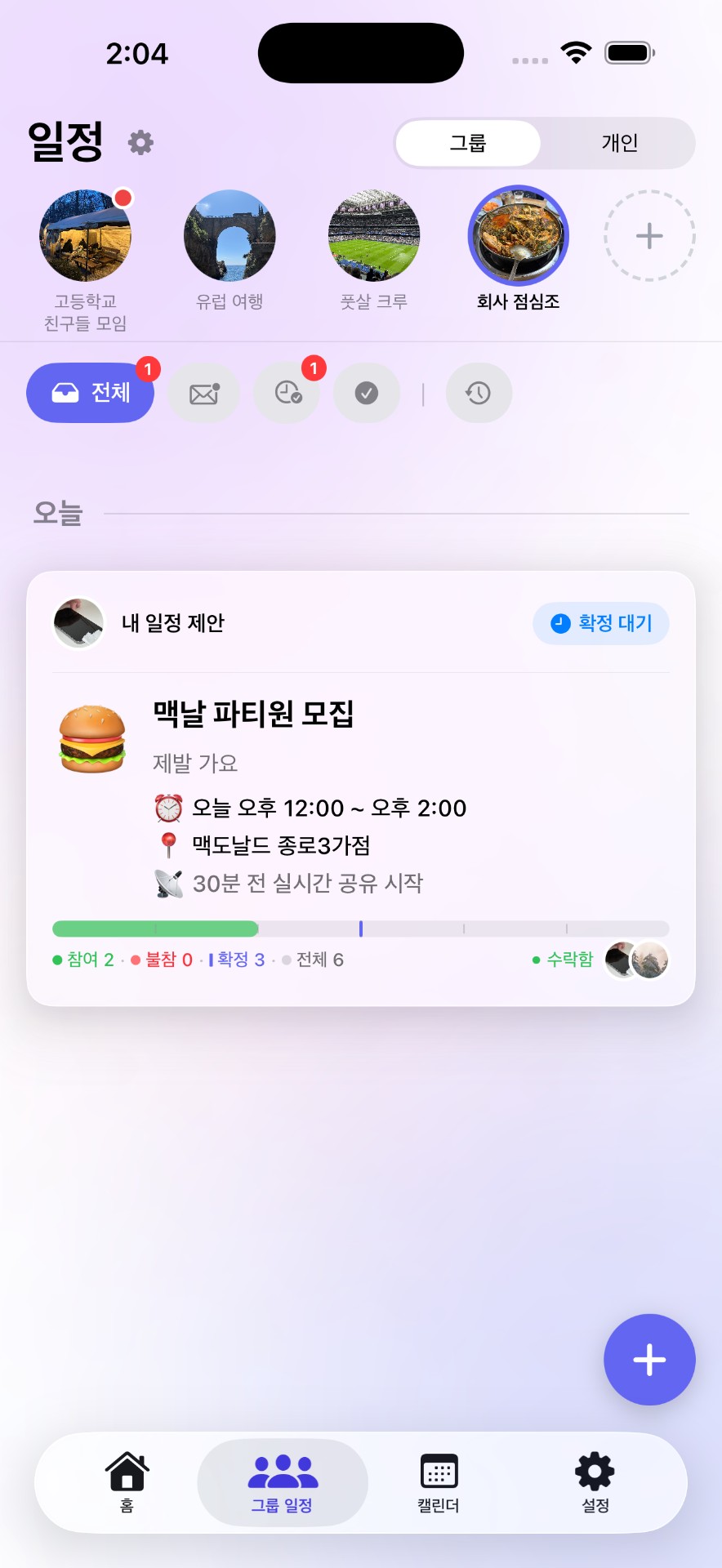Go to the 홈 tab

coord(127,1481)
